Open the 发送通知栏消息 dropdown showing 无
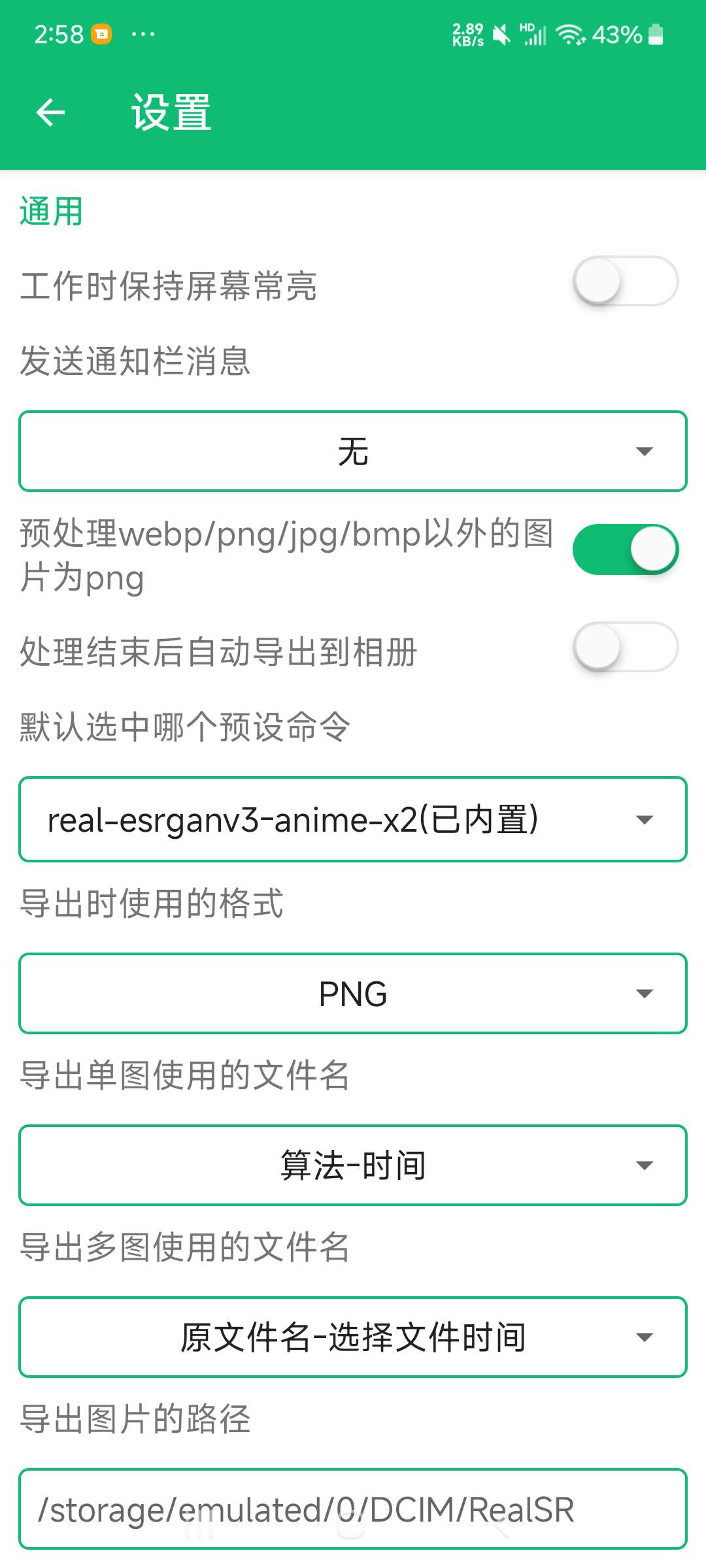Screen dimensions: 706x1568 tap(353, 451)
